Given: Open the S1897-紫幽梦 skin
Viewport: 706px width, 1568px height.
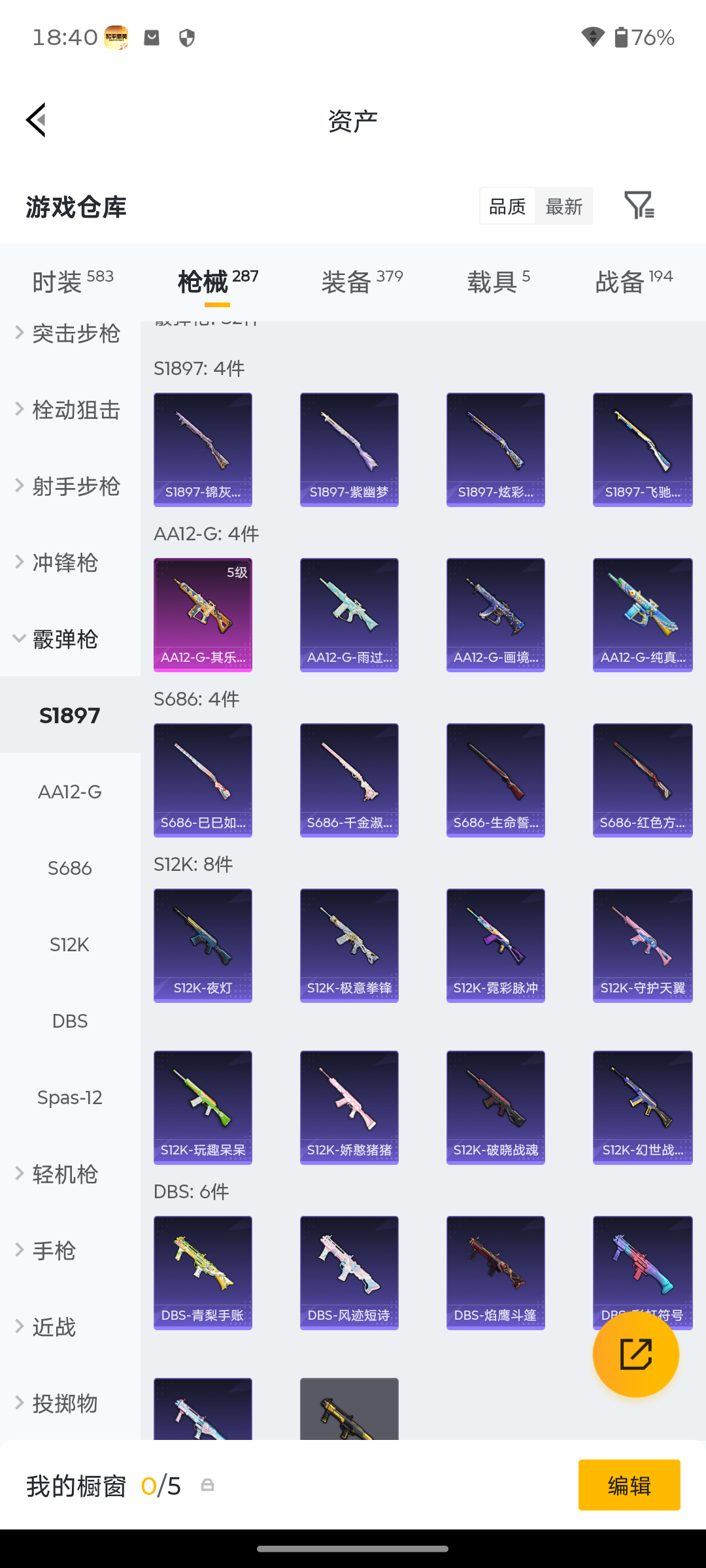Looking at the screenshot, I should 349,449.
